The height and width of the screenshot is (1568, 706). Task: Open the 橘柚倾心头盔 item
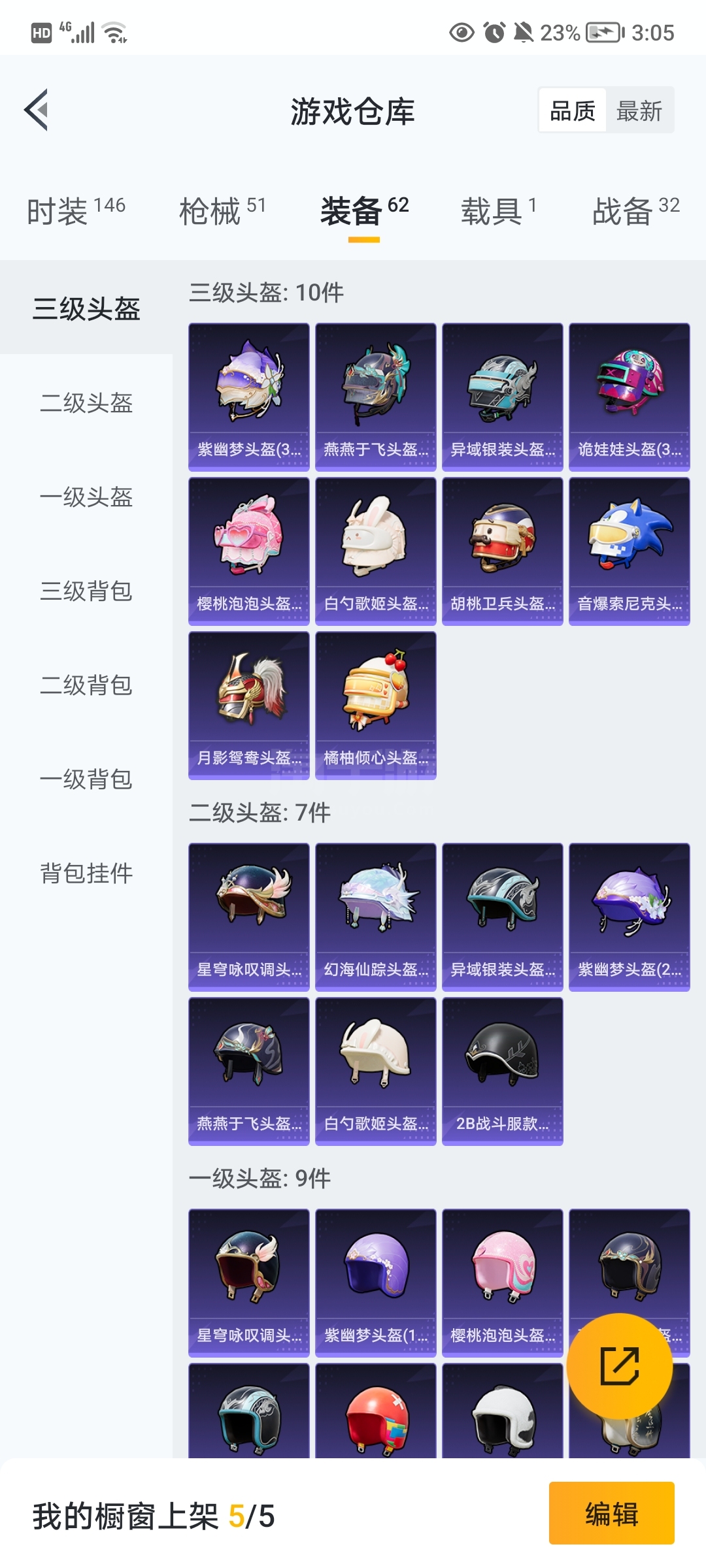click(376, 706)
